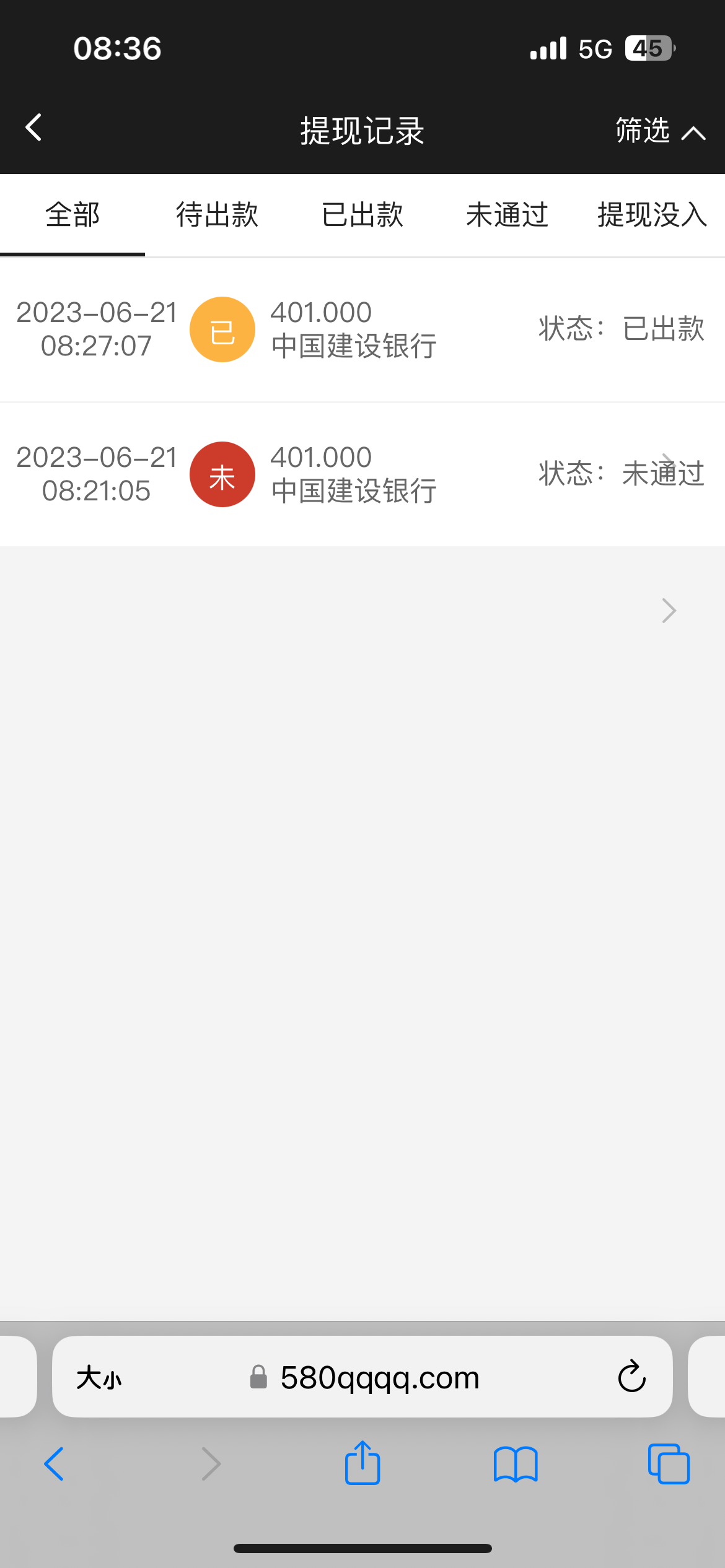
Task: Switch to the 待出款 tab
Action: [217, 215]
